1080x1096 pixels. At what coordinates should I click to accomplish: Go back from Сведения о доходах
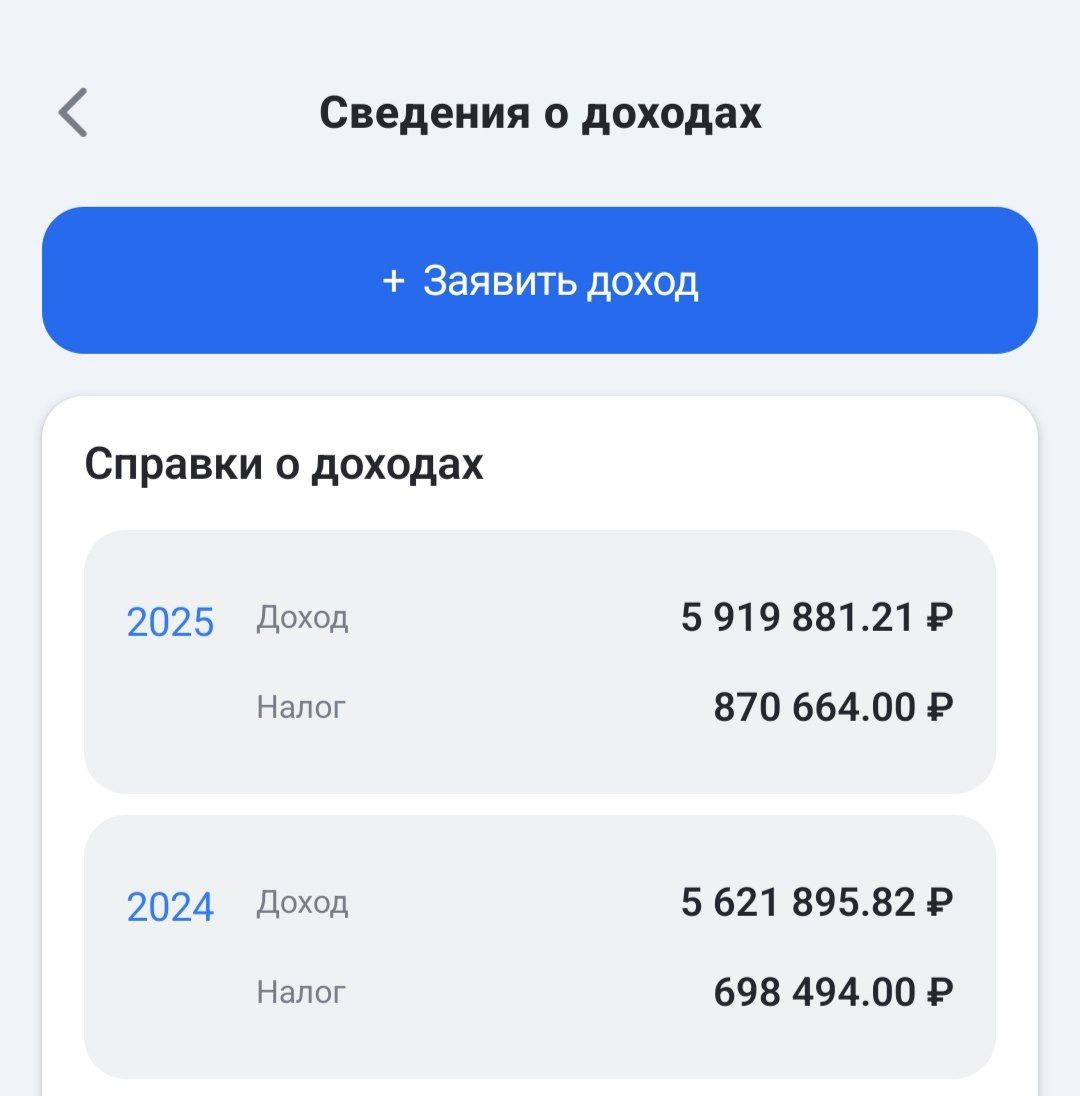point(73,112)
